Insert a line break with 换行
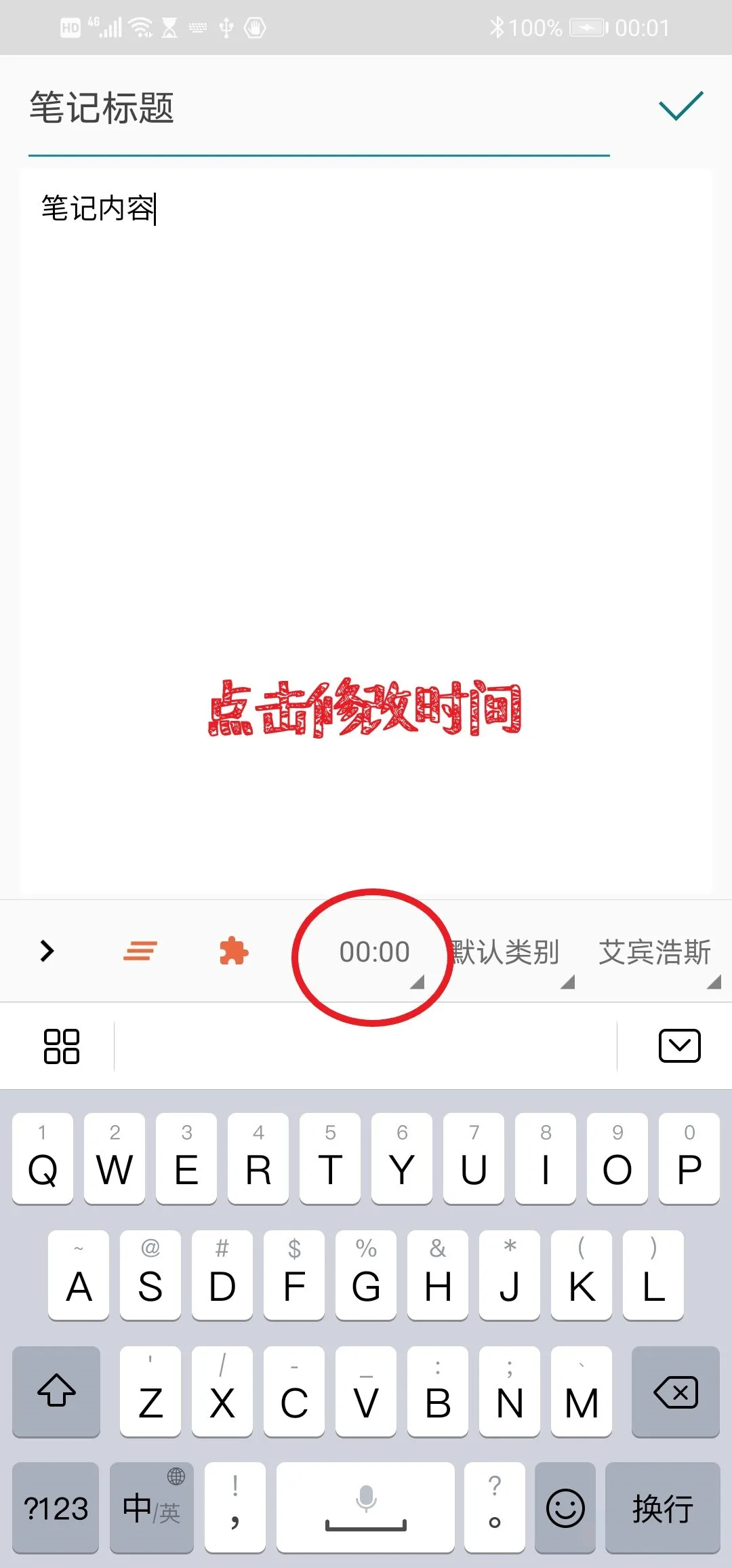This screenshot has height=1568, width=732. (x=662, y=1508)
